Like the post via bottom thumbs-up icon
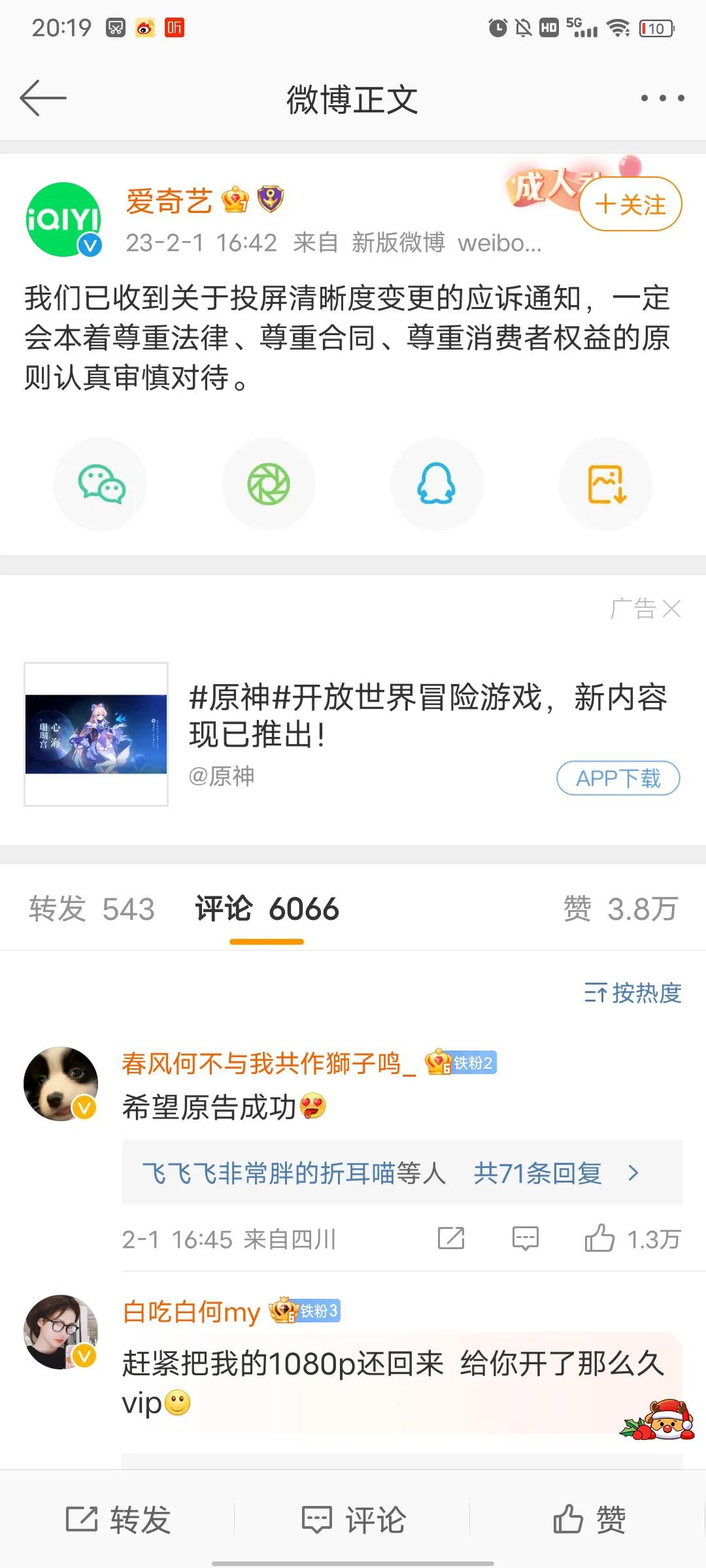Image resolution: width=706 pixels, height=1568 pixels. tap(588, 1519)
